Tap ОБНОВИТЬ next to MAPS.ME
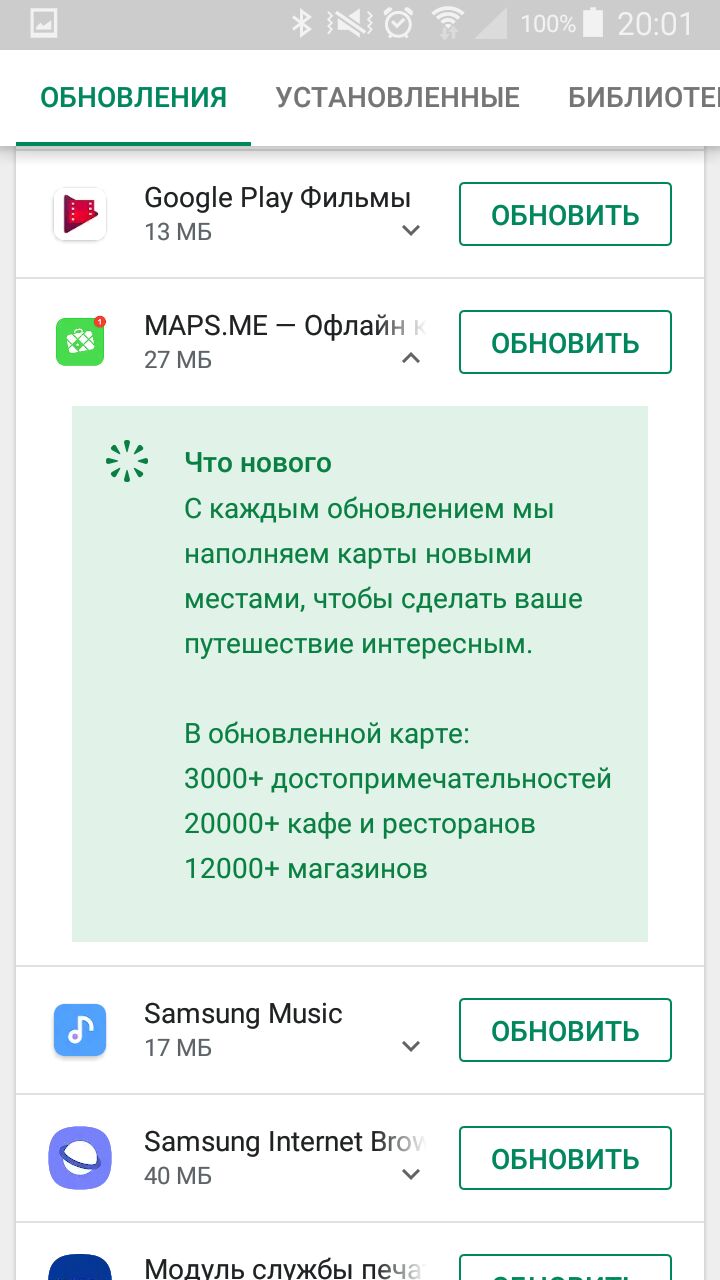 tap(565, 342)
